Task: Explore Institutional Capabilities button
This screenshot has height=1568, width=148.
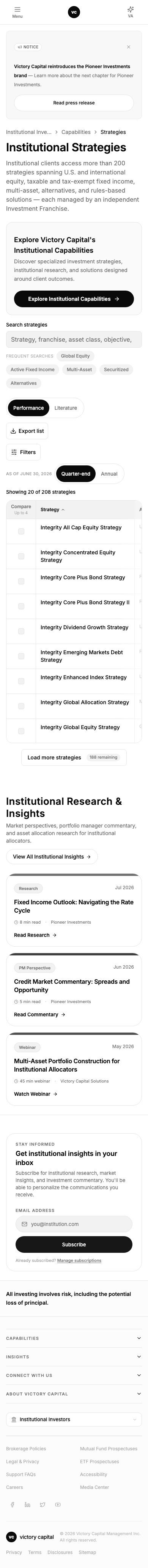Action: click(x=74, y=299)
